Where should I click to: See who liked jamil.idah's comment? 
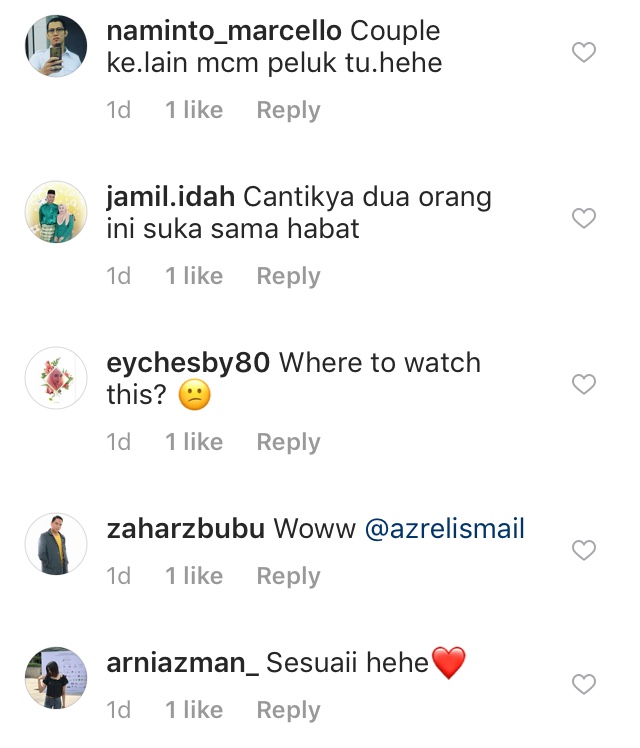pyautogui.click(x=194, y=276)
